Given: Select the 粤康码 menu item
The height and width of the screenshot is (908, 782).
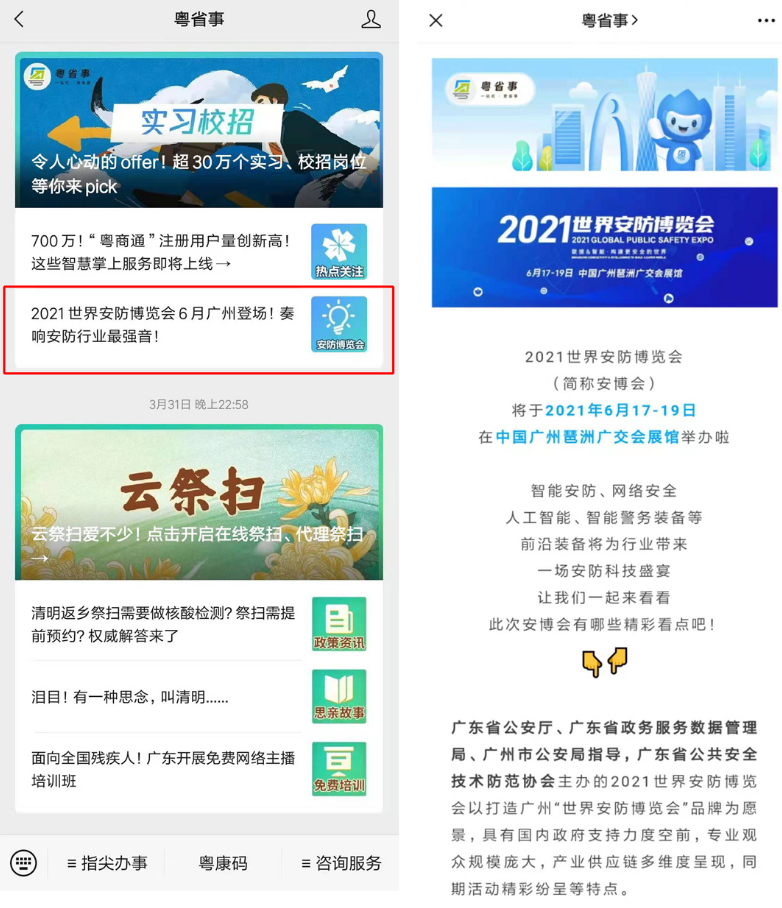Looking at the screenshot, I should (223, 863).
